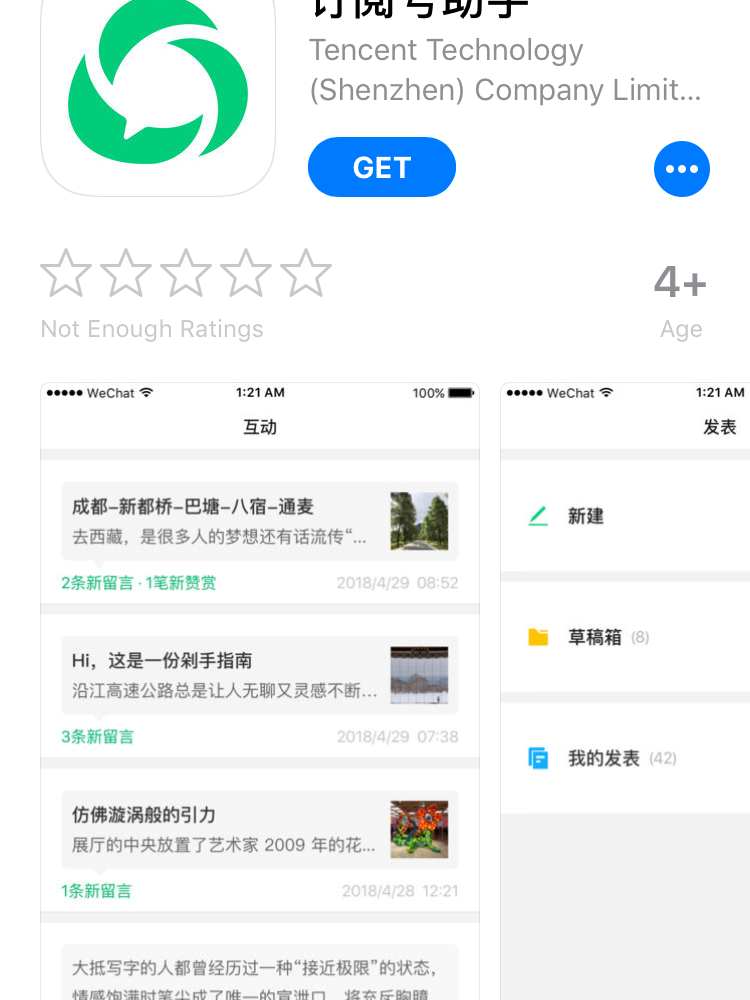Open the first app preview screenshot
The height and width of the screenshot is (1000, 750).
[260, 690]
